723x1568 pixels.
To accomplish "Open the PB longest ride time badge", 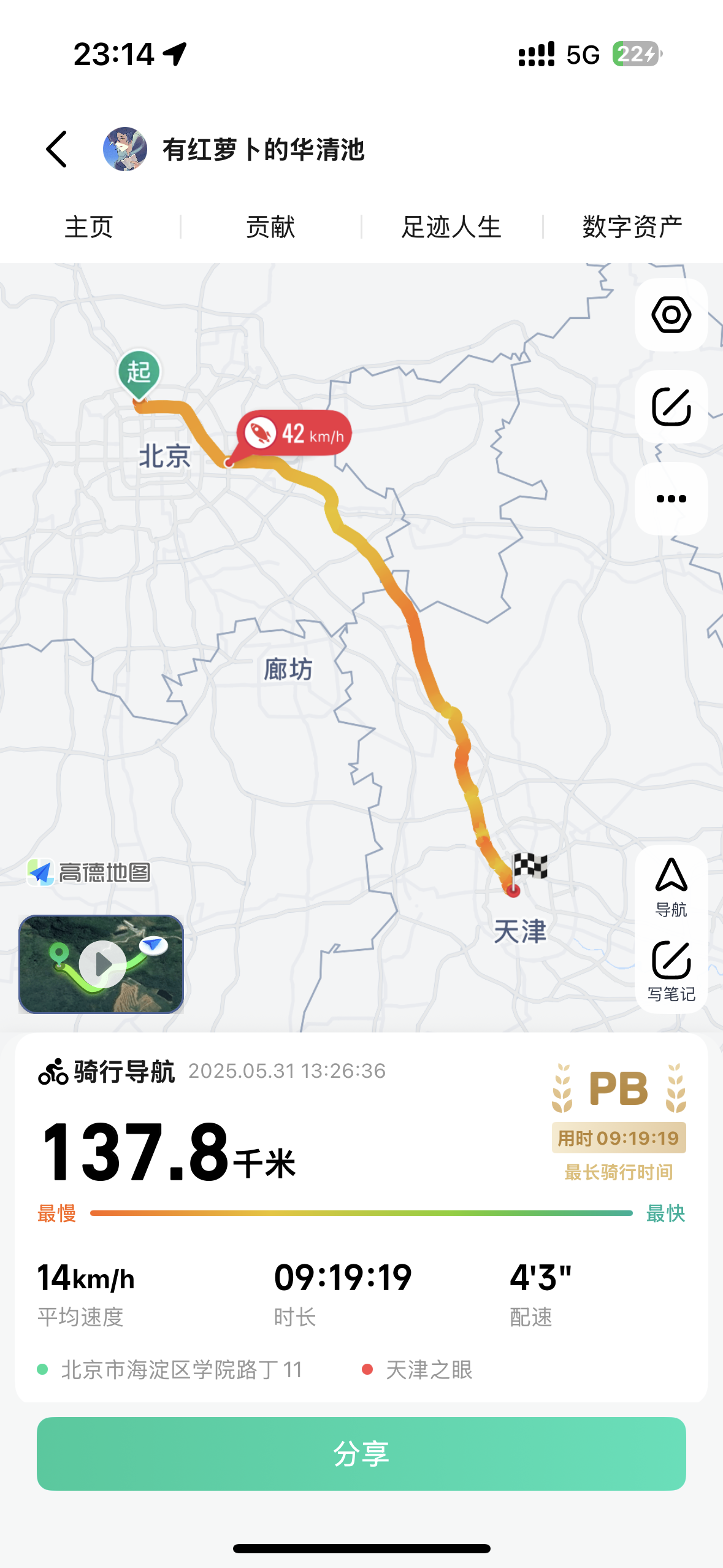I will (619, 1121).
